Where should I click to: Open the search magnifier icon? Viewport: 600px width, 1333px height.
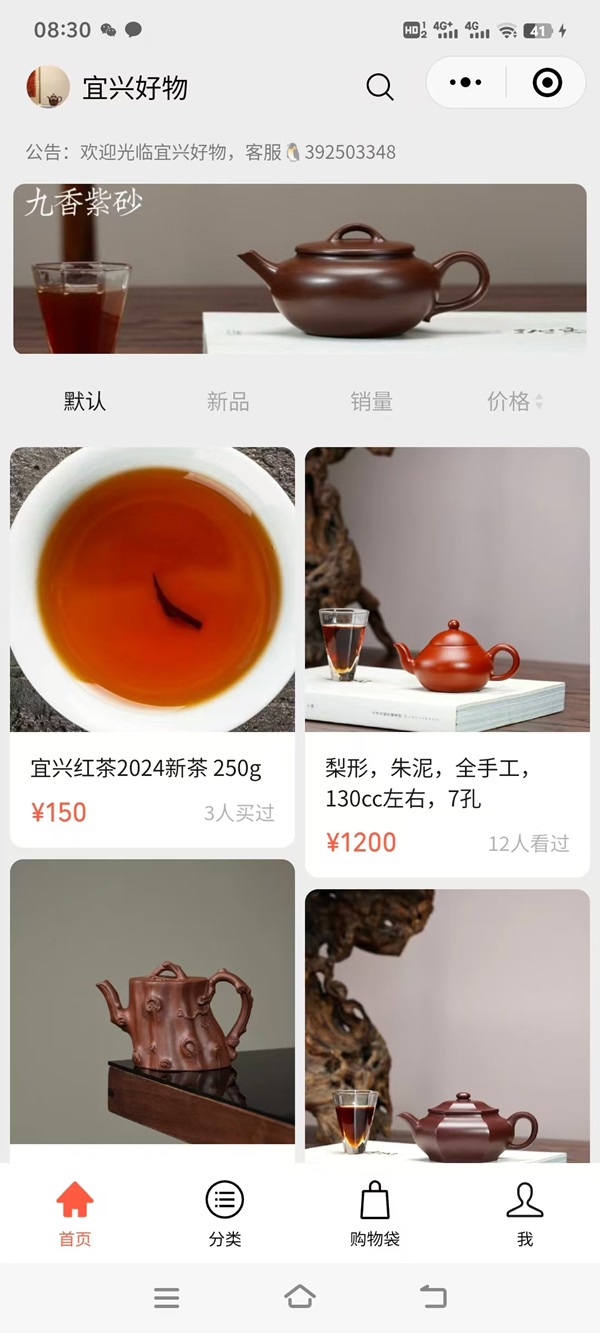380,87
